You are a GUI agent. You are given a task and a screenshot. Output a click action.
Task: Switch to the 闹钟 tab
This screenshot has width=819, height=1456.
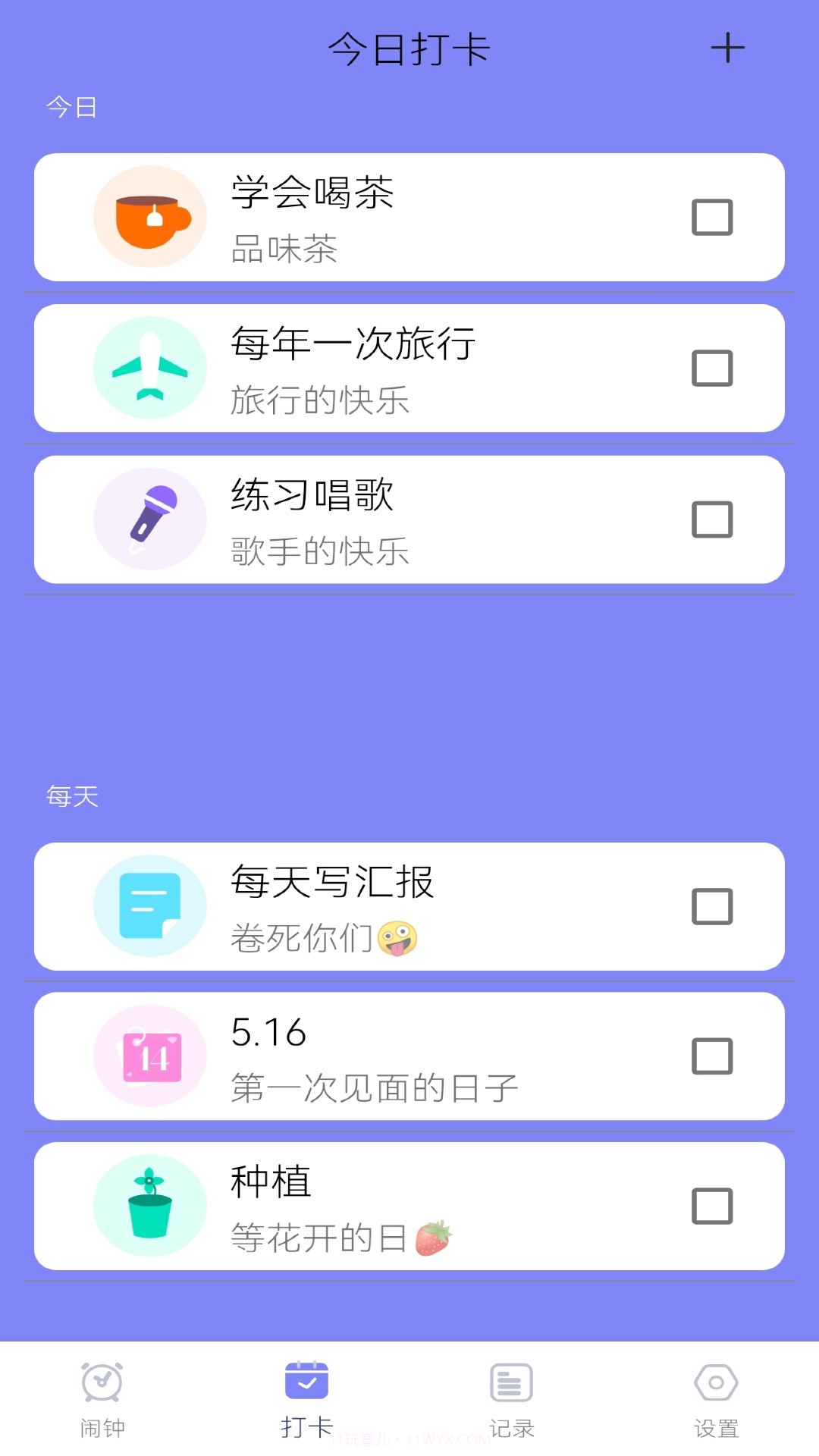pos(102,1398)
